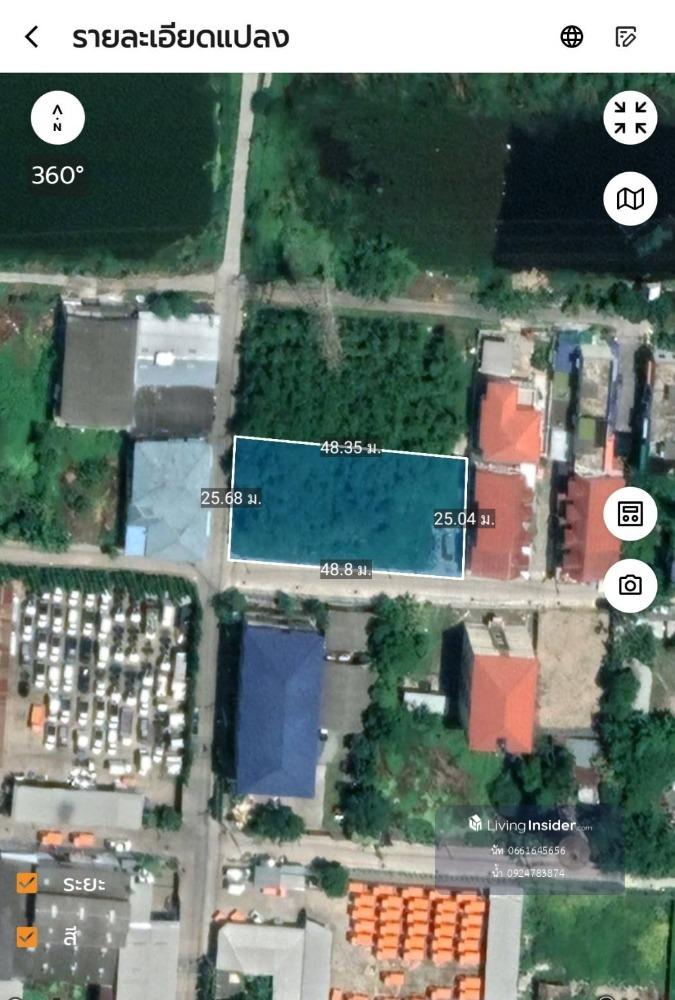The width and height of the screenshot is (675, 1000).
Task: Uncheck the ระยะ checkbox
Action: click(x=27, y=883)
